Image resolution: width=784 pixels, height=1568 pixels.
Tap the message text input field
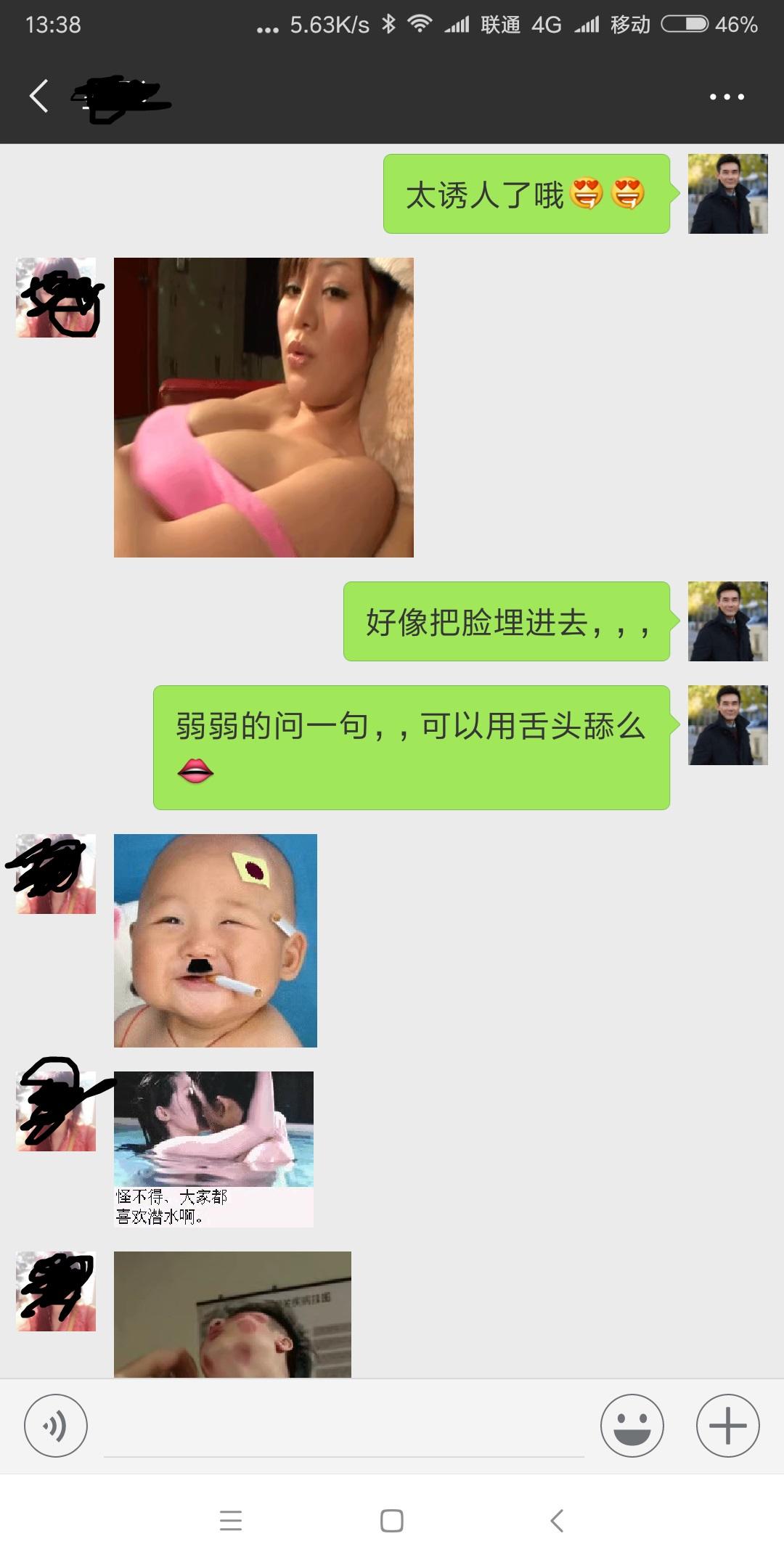(x=344, y=1426)
